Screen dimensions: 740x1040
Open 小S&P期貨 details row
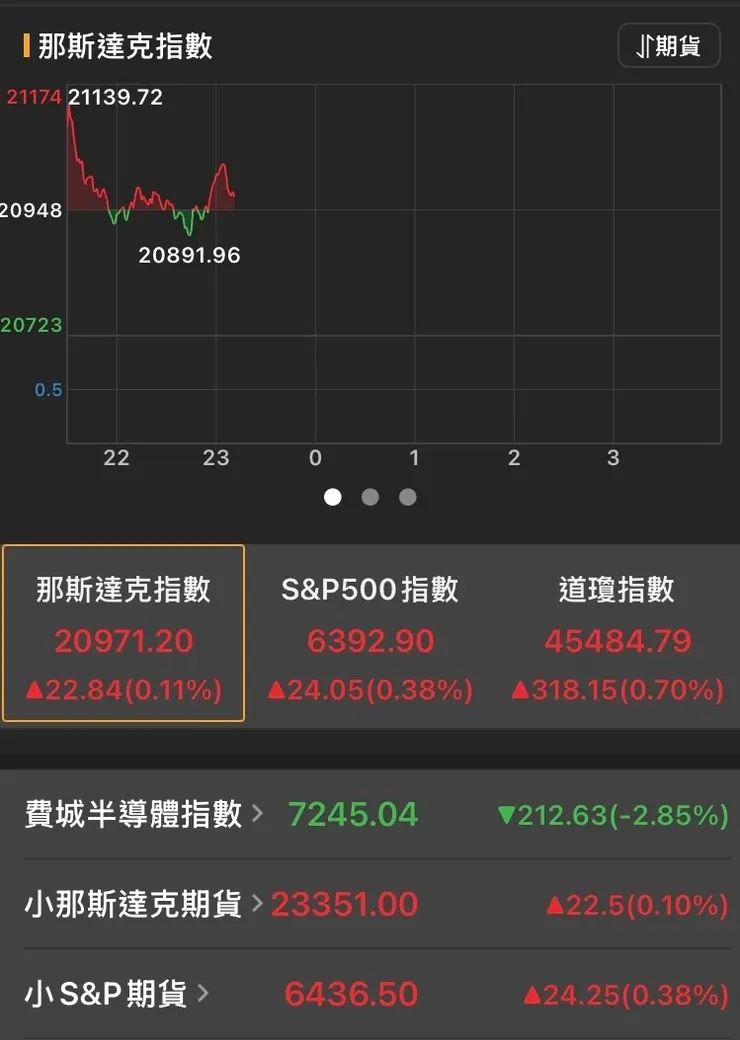pos(370,994)
